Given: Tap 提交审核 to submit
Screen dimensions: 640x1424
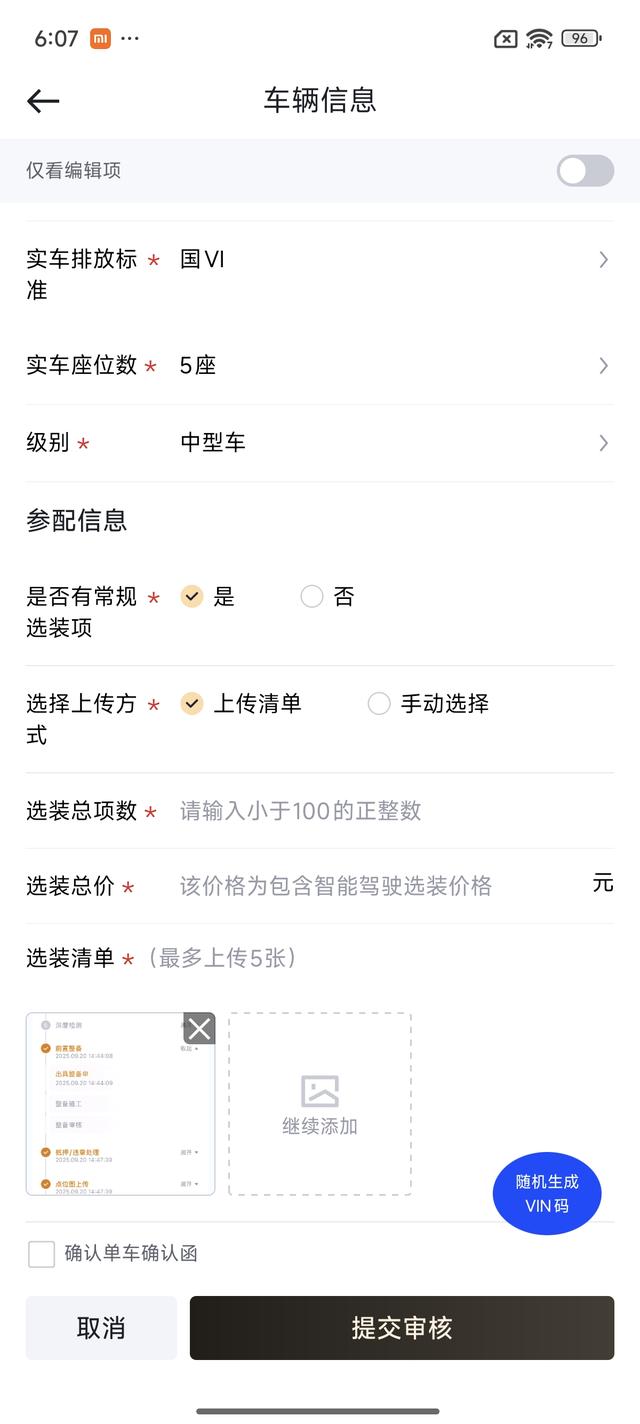Looking at the screenshot, I should point(402,1328).
